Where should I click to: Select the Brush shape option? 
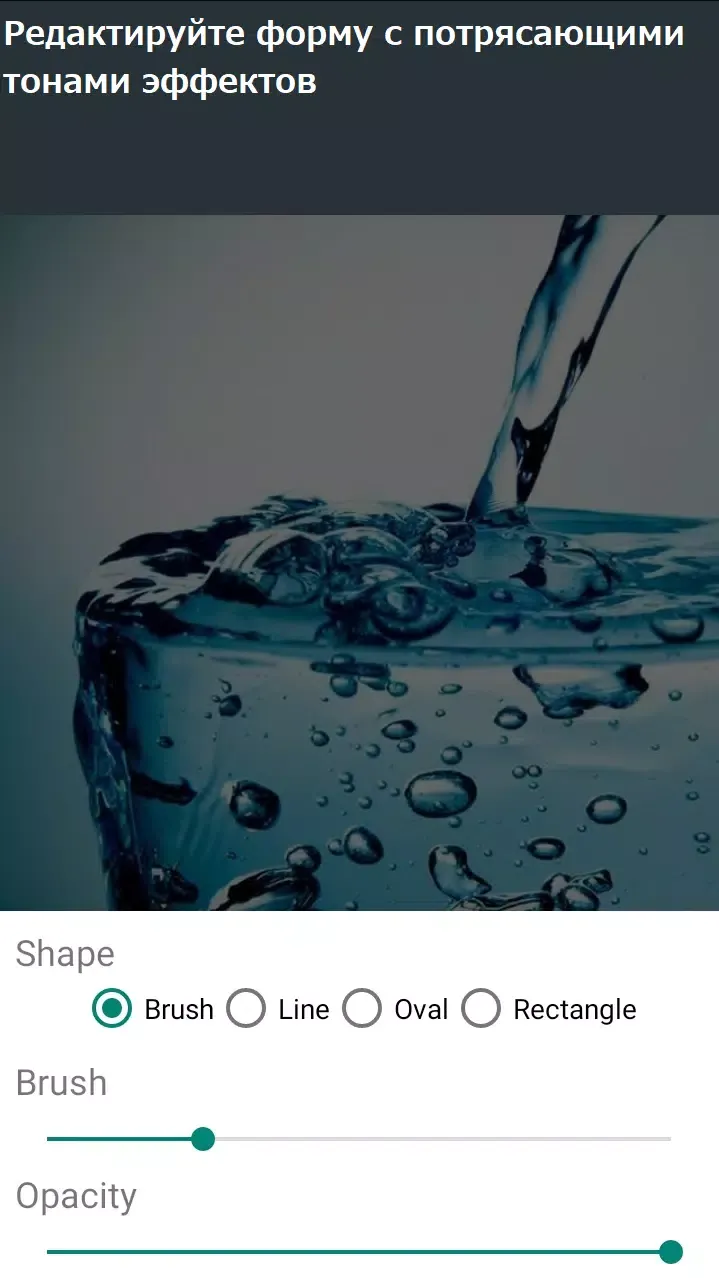click(x=153, y=1009)
